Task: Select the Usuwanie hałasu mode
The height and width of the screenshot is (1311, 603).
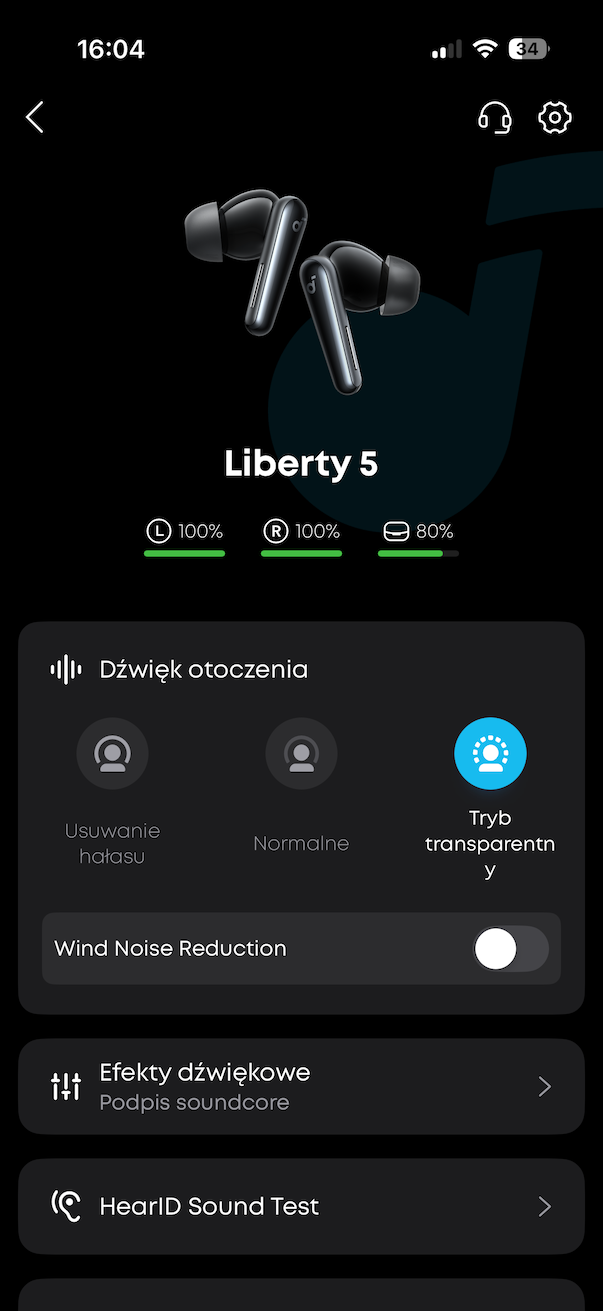Action: coord(112,754)
